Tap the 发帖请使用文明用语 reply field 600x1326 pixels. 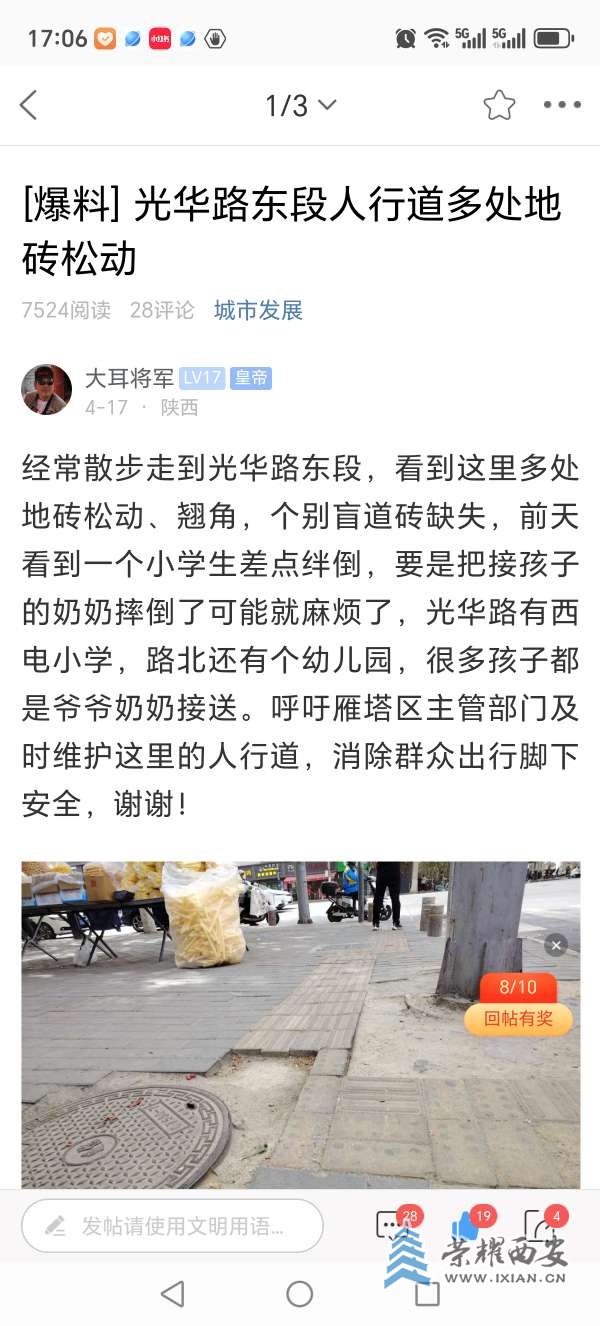click(172, 1225)
